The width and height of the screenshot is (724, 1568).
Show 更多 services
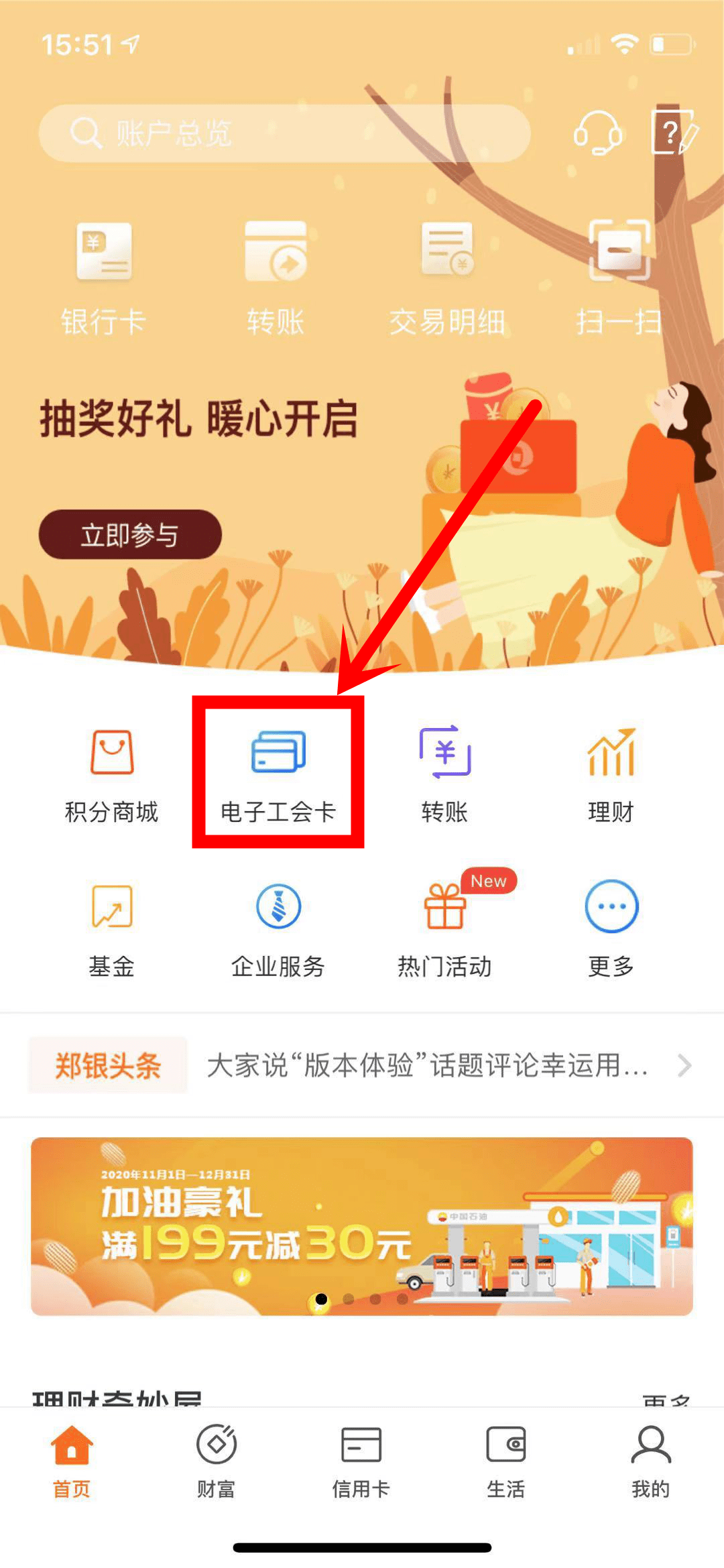[611, 928]
